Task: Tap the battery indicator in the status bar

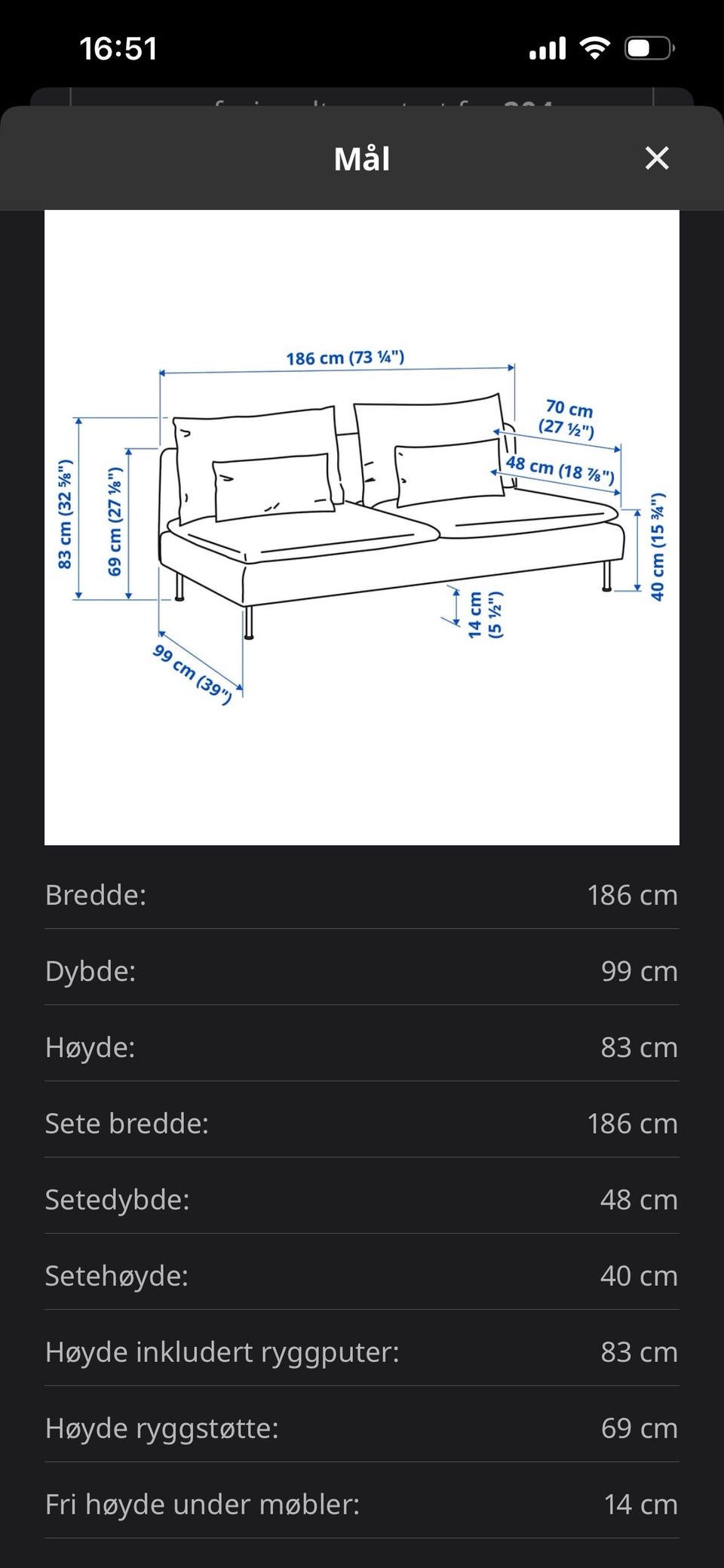Action: (650, 48)
